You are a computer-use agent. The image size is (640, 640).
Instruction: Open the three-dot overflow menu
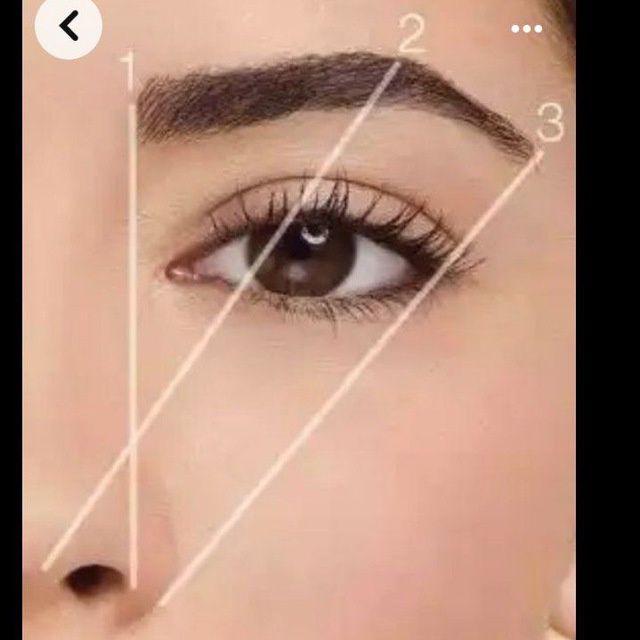click(x=526, y=29)
